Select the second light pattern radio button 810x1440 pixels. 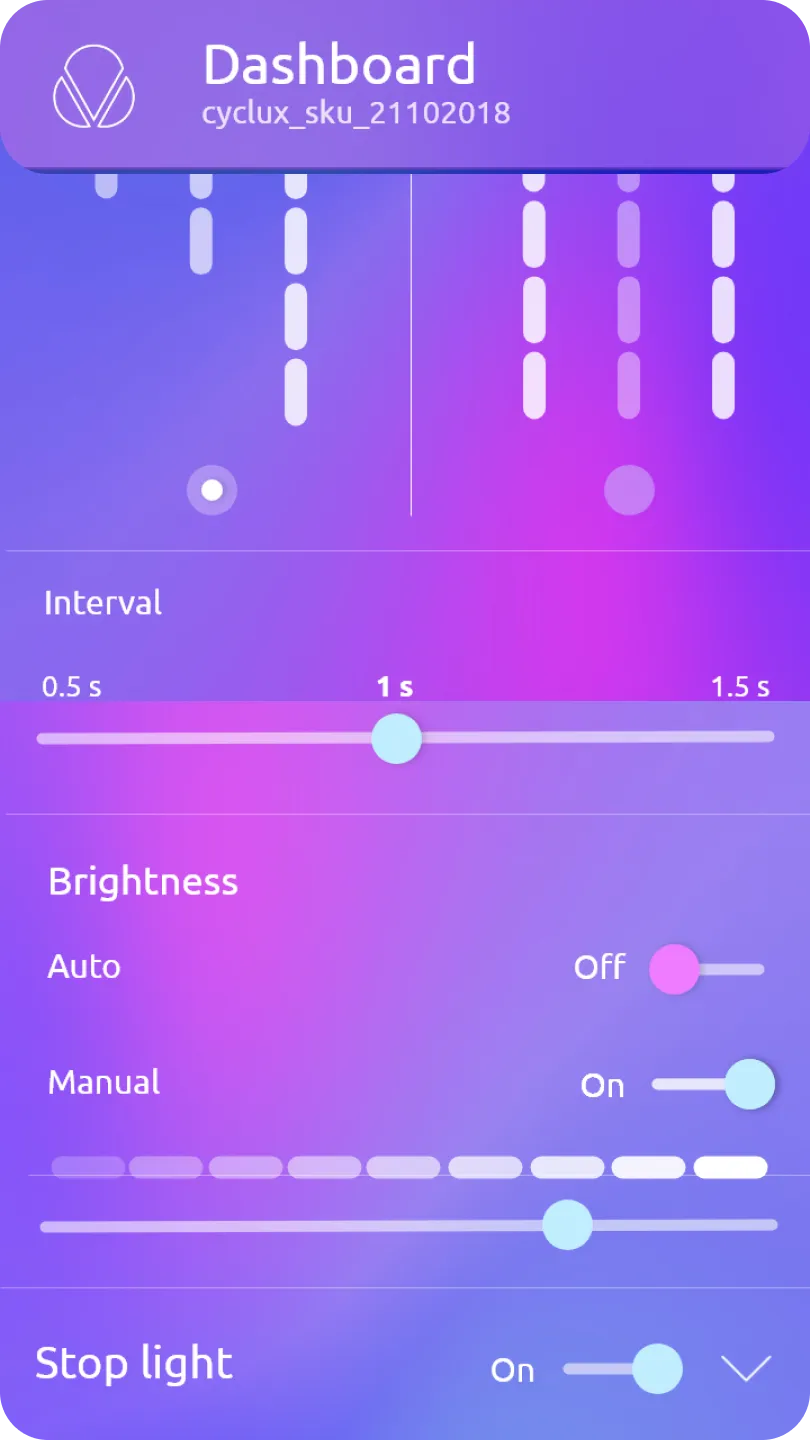click(629, 490)
